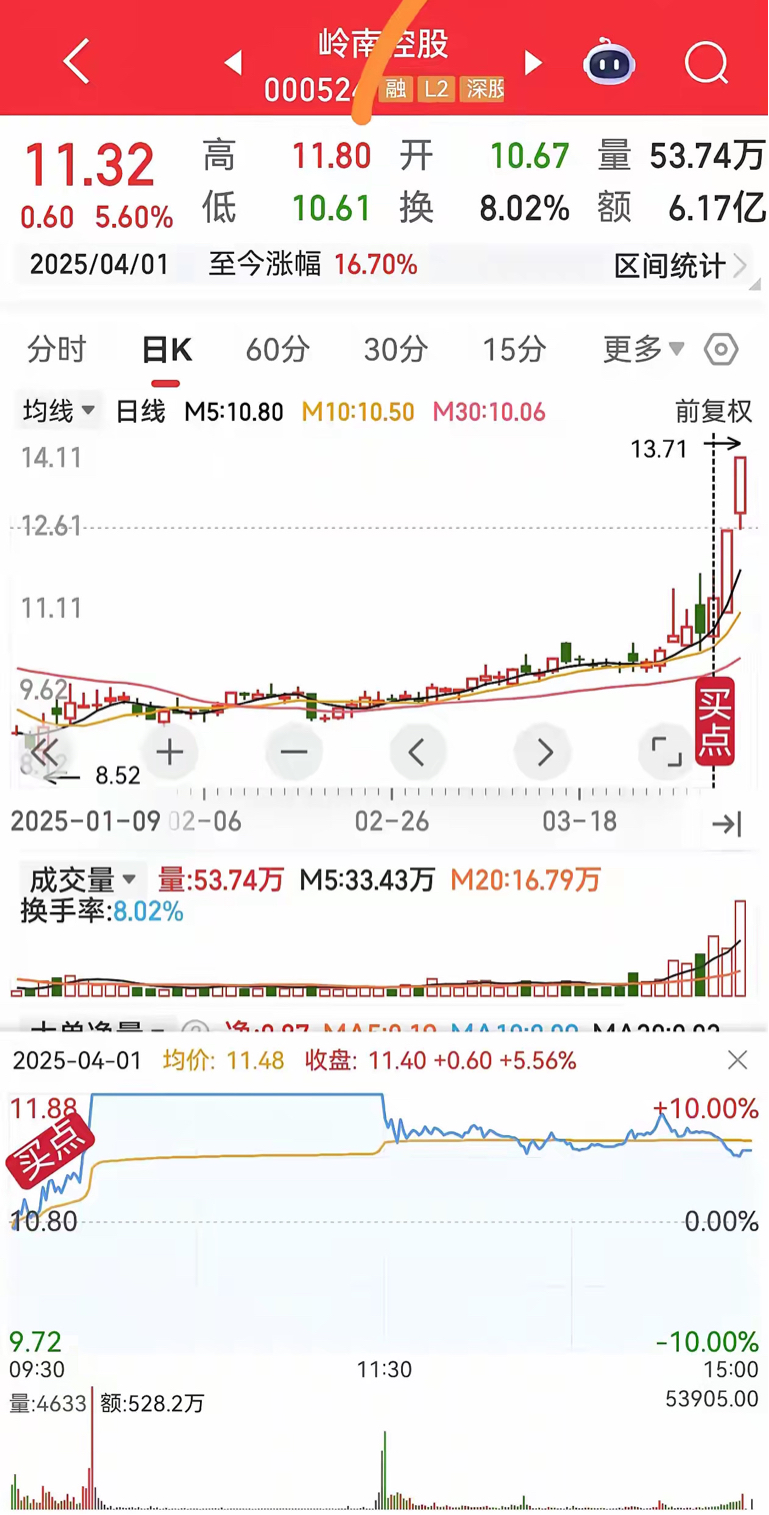769x1515 pixels.
Task: Change the 前复权 adjustment setting
Action: tap(713, 411)
